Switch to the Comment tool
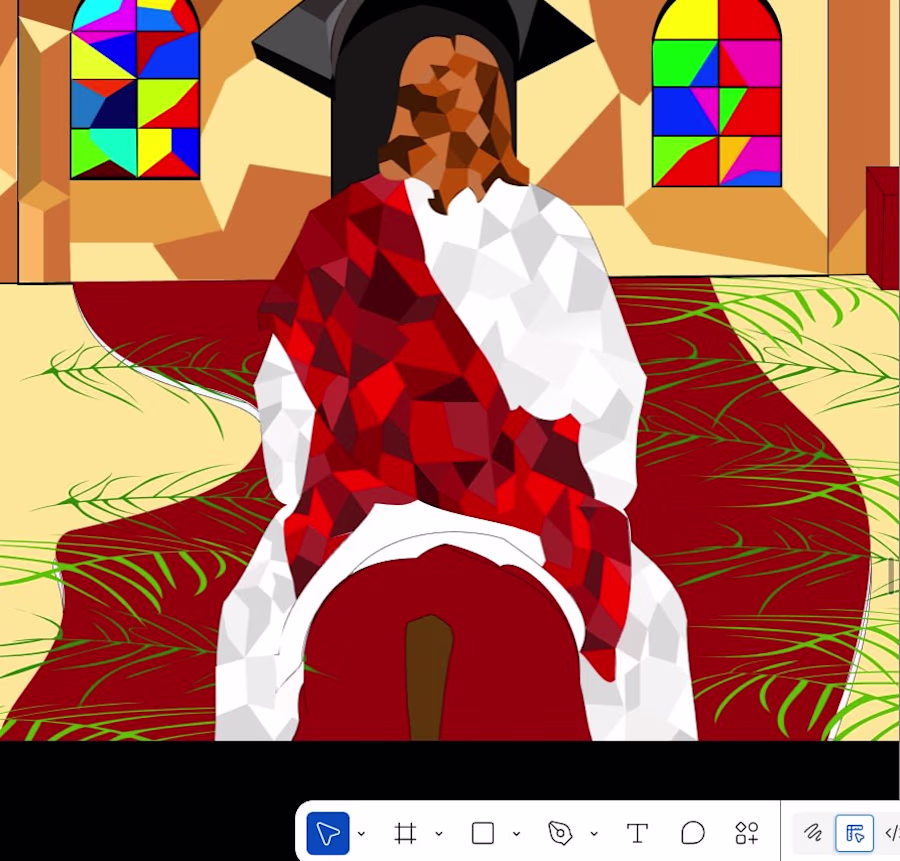Viewport: 900px width, 861px height. coord(692,833)
